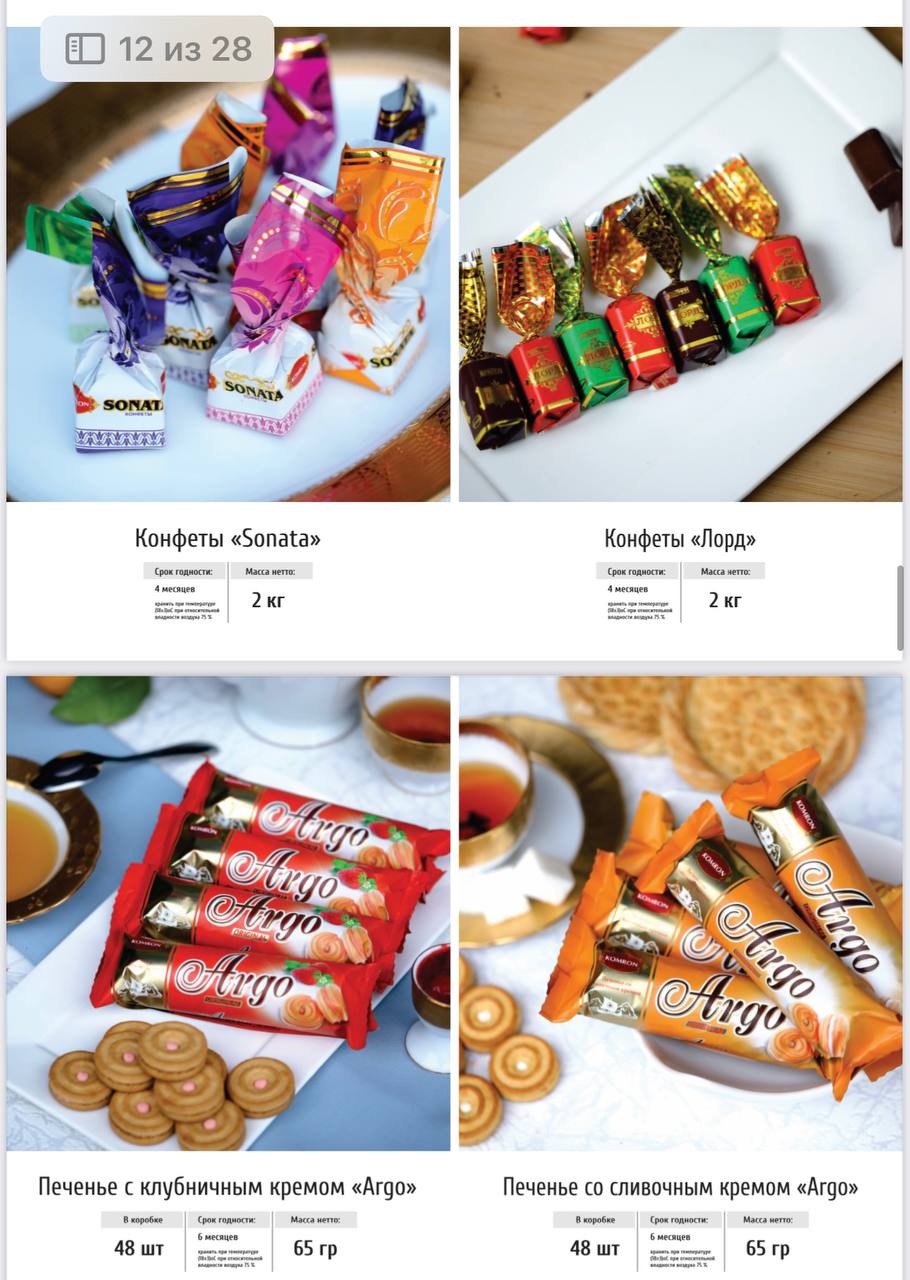Open the page thumbnails from the 12 из 28 indicator
Screen dimensions: 910x1280
(x=86, y=48)
